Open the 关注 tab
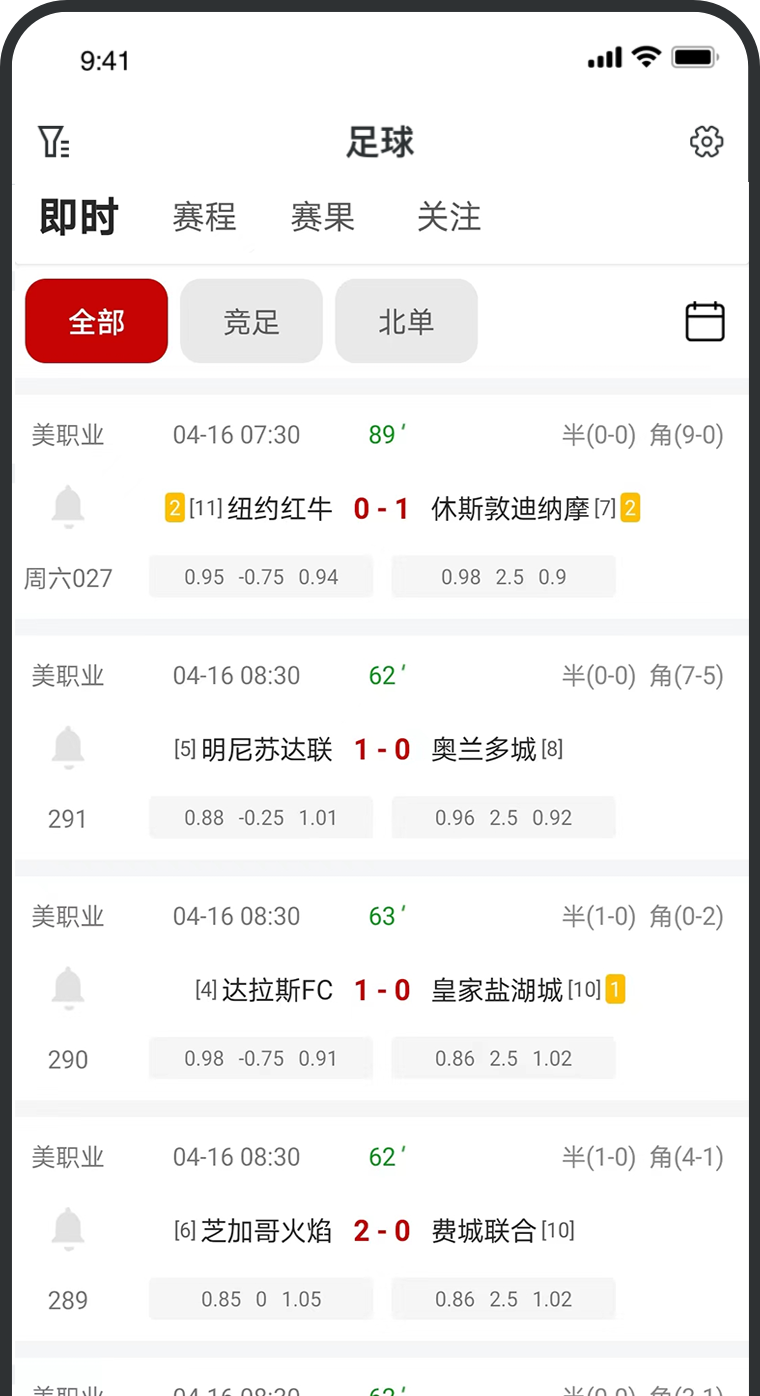Viewport: 760px width, 1396px height. [449, 217]
